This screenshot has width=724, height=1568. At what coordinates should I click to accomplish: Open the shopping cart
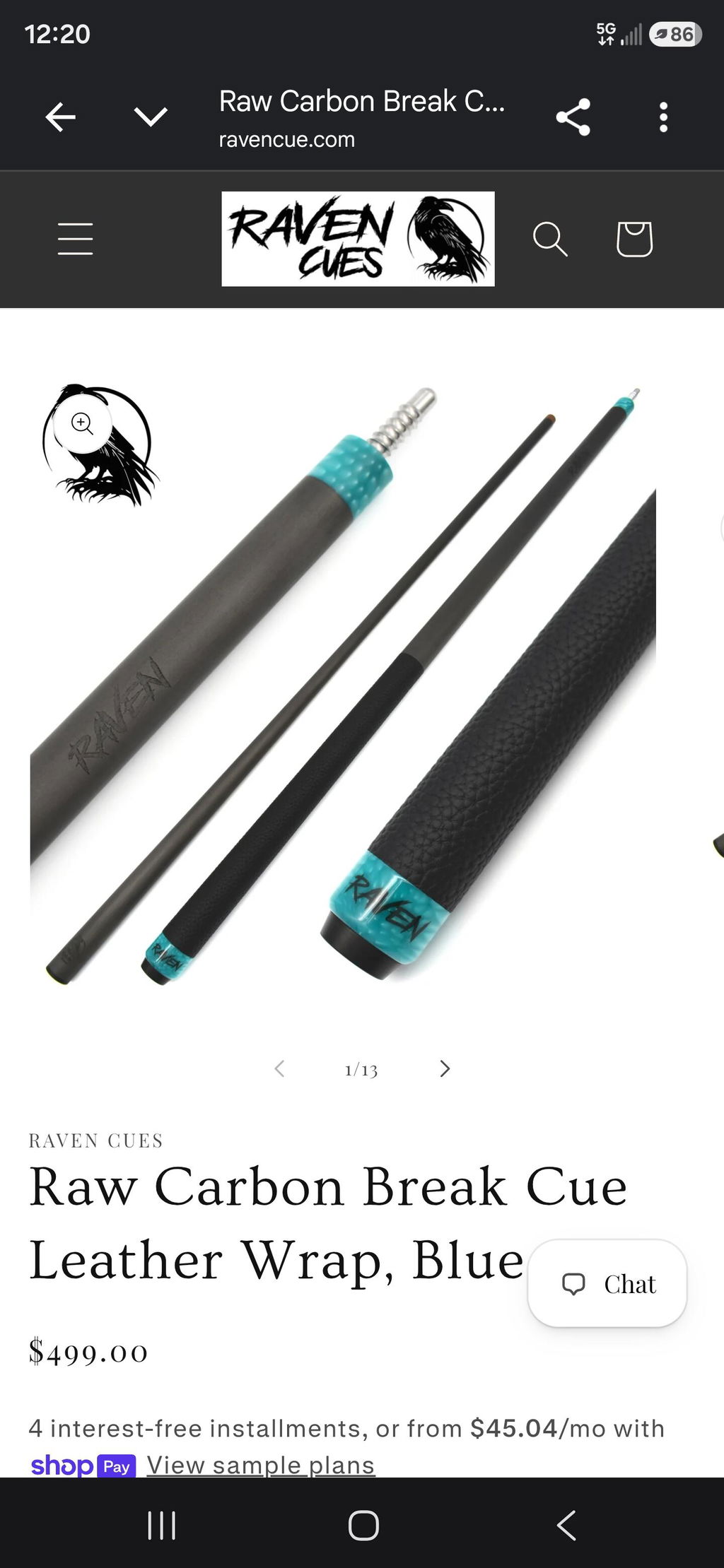tap(634, 239)
